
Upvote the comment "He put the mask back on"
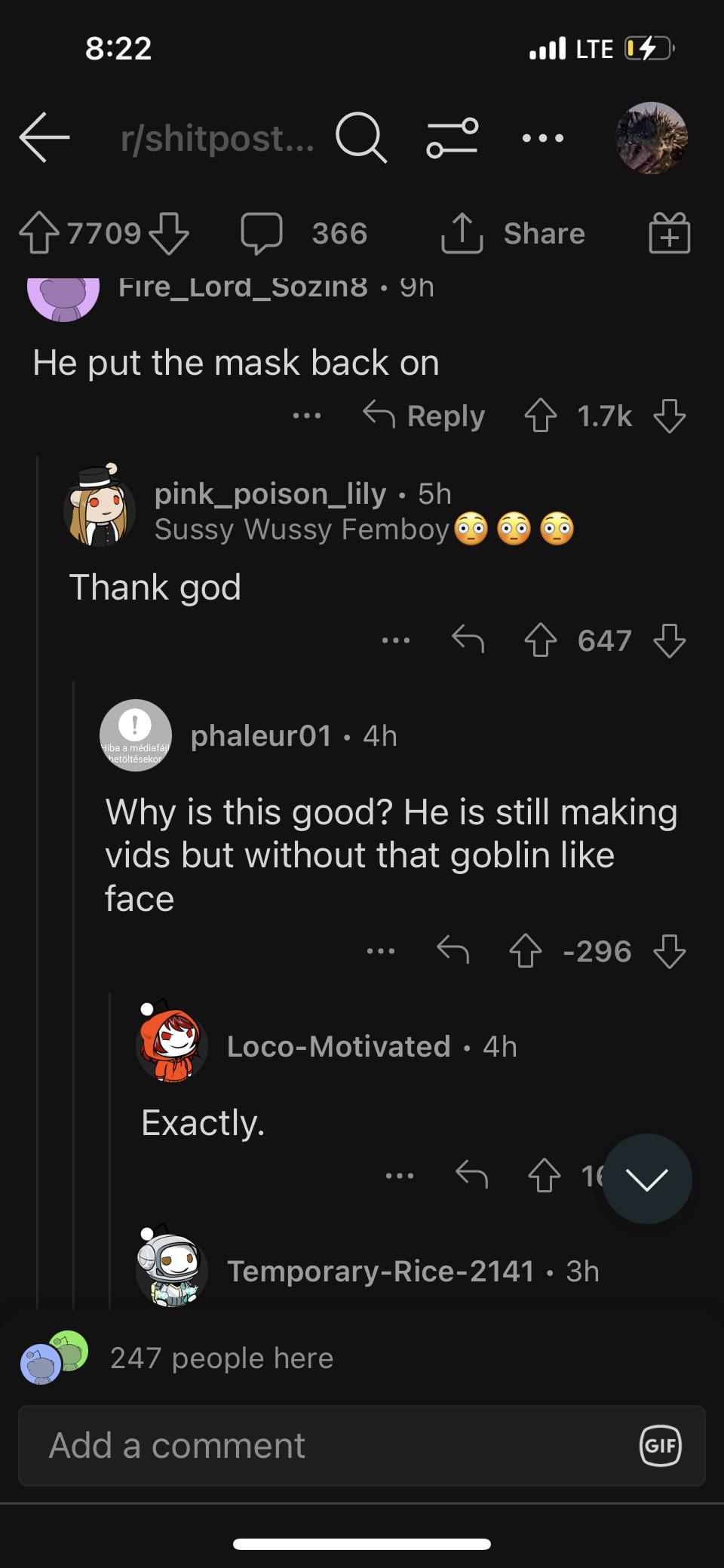540,416
